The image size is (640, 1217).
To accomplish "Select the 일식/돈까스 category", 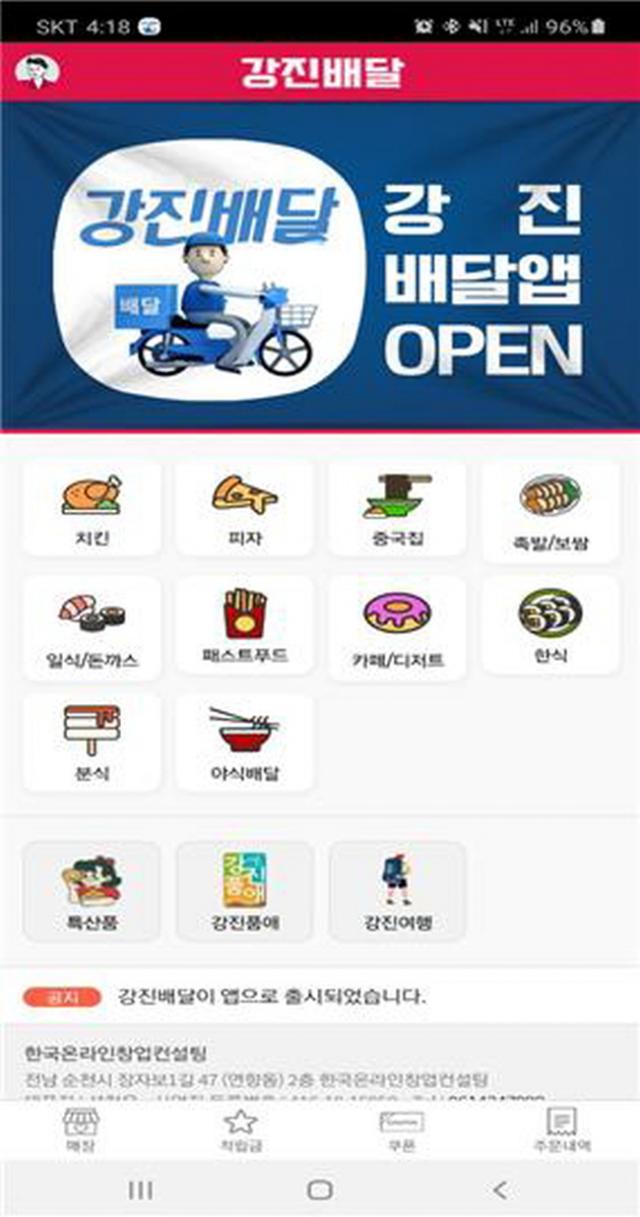I will 92,626.
